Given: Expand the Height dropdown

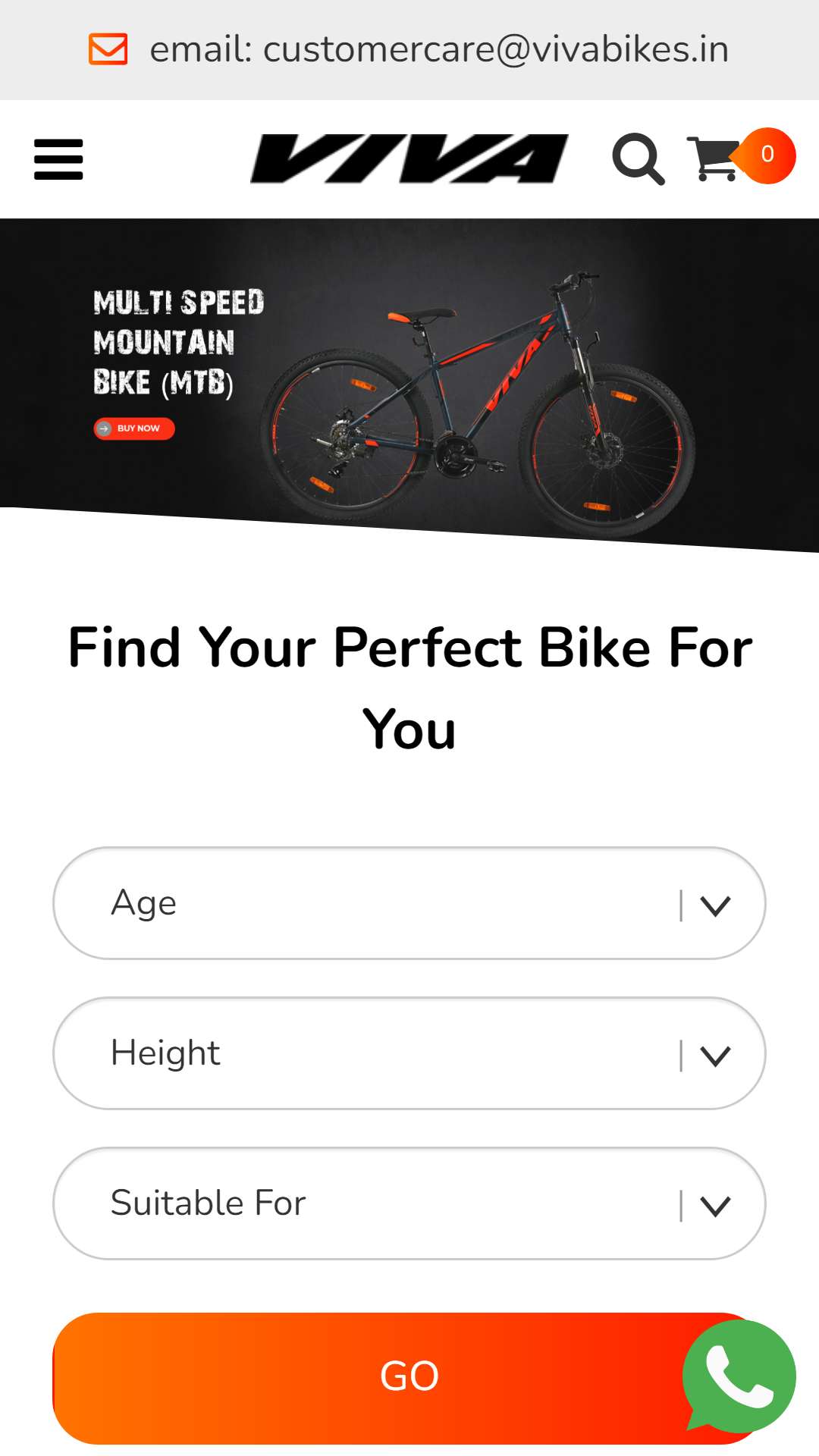Looking at the screenshot, I should click(409, 1053).
